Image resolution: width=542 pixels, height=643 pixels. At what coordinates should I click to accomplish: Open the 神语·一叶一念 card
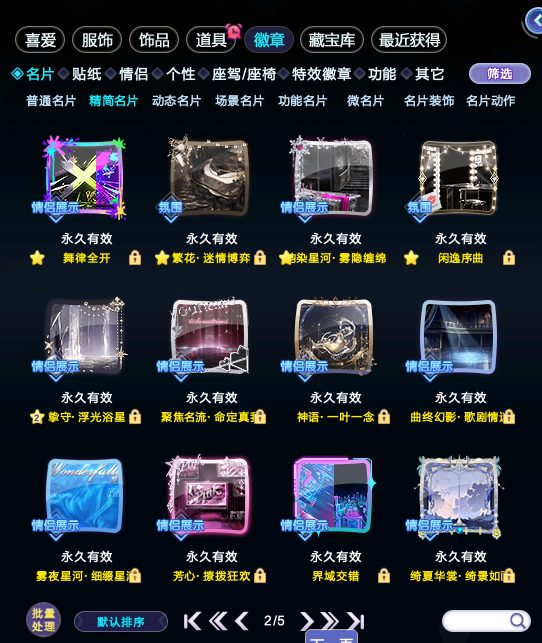click(334, 336)
